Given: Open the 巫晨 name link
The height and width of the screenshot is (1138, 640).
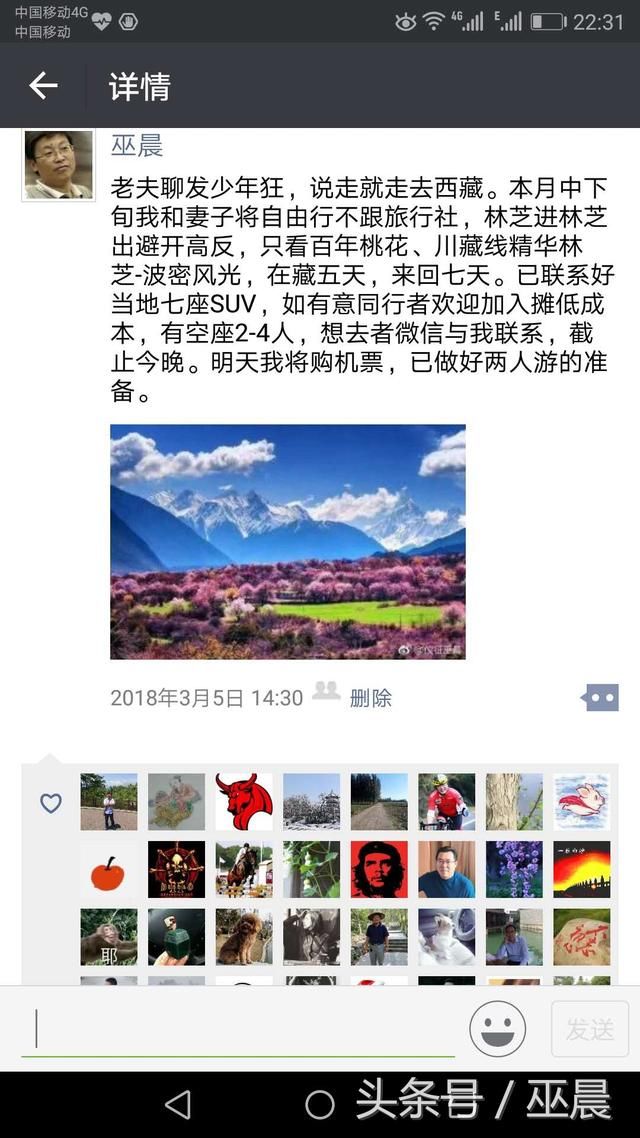Looking at the screenshot, I should 137,145.
